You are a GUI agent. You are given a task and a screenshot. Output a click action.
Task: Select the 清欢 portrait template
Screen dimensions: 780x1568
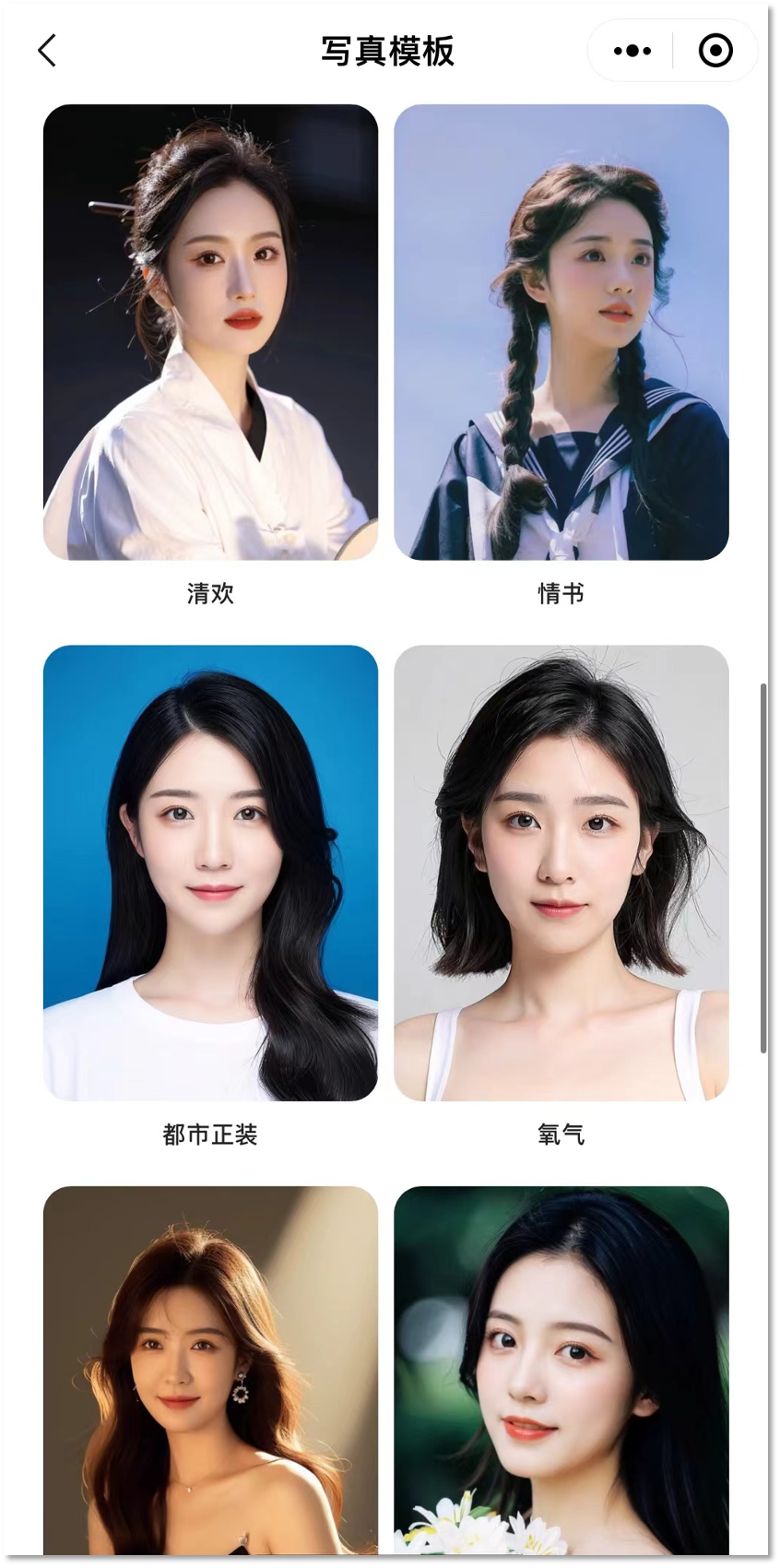tap(210, 332)
